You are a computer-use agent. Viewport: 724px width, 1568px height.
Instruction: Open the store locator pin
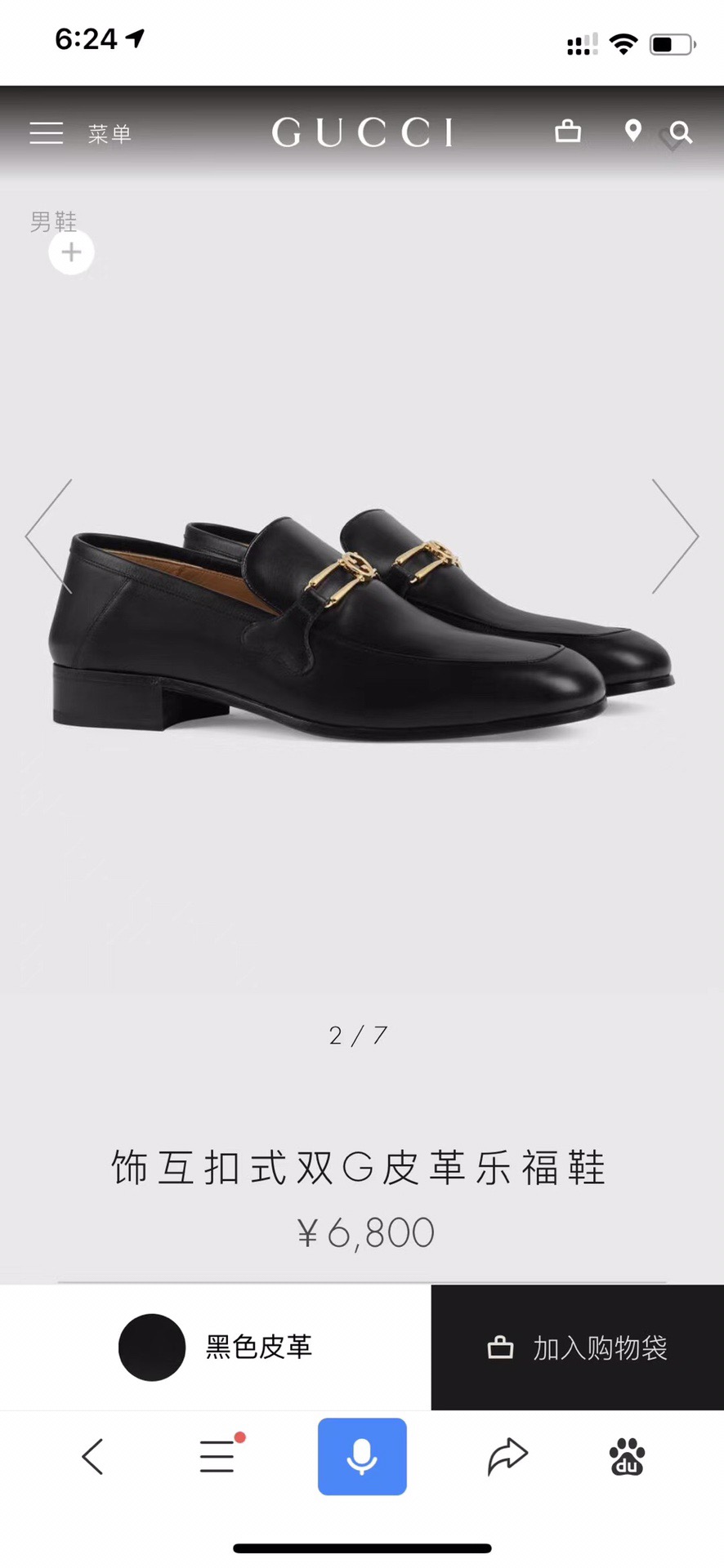632,131
